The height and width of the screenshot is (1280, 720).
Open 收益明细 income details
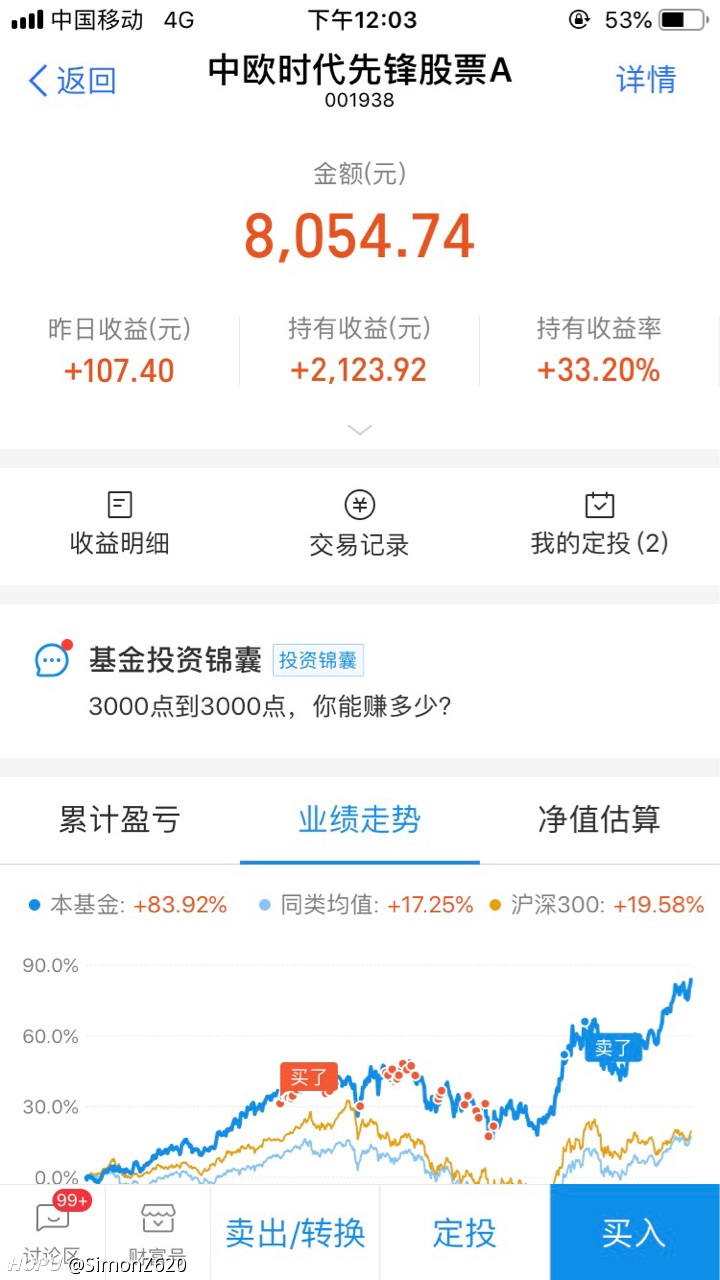point(119,524)
